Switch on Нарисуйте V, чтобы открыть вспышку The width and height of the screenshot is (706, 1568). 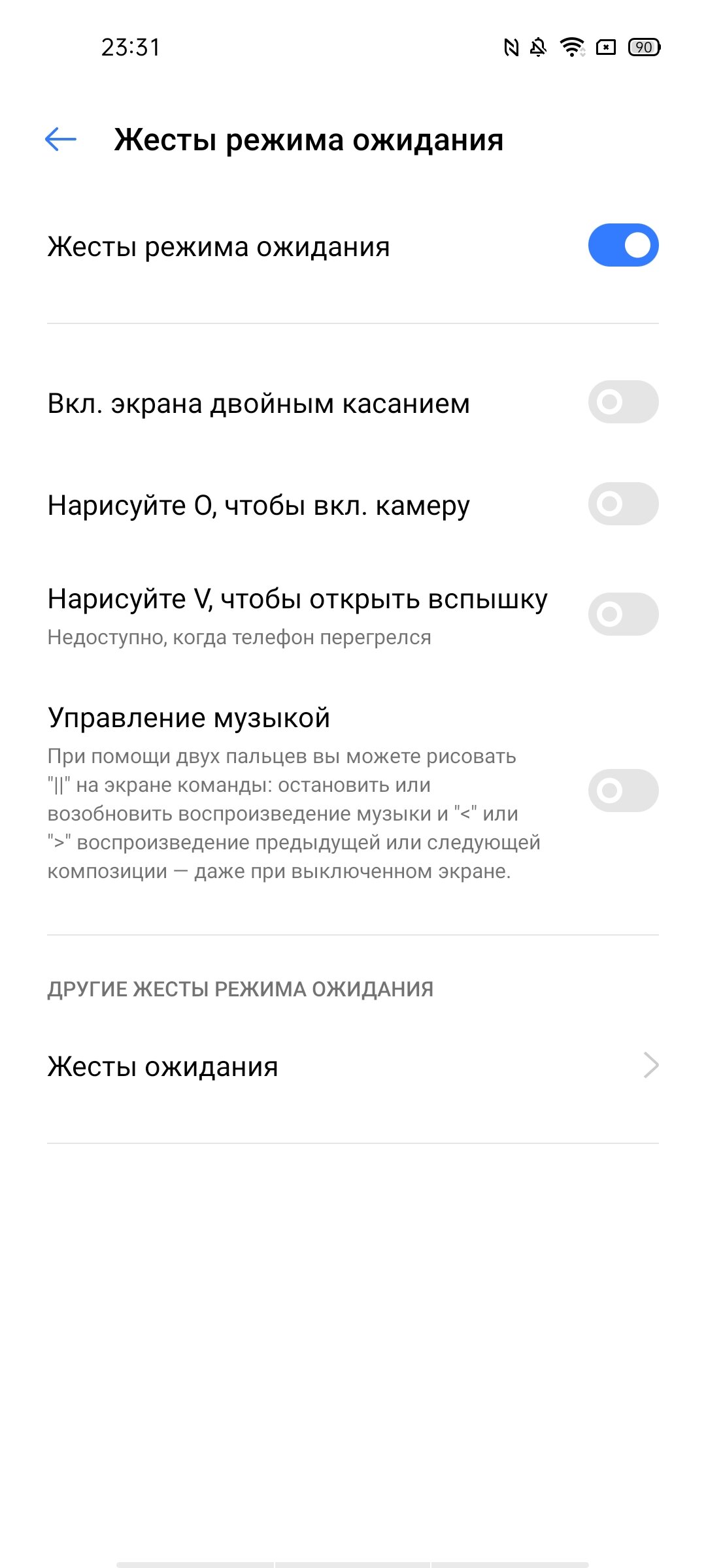pyautogui.click(x=623, y=614)
